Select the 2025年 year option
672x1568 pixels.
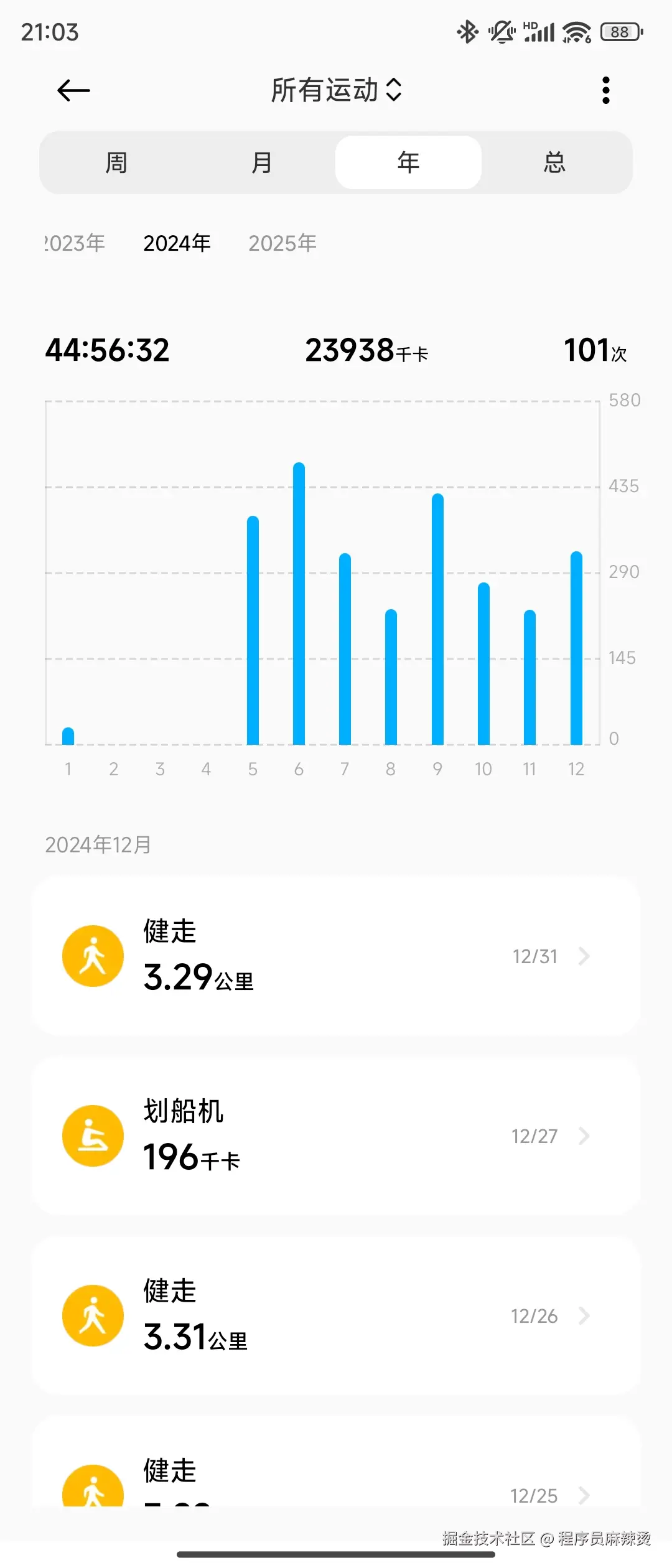click(282, 243)
